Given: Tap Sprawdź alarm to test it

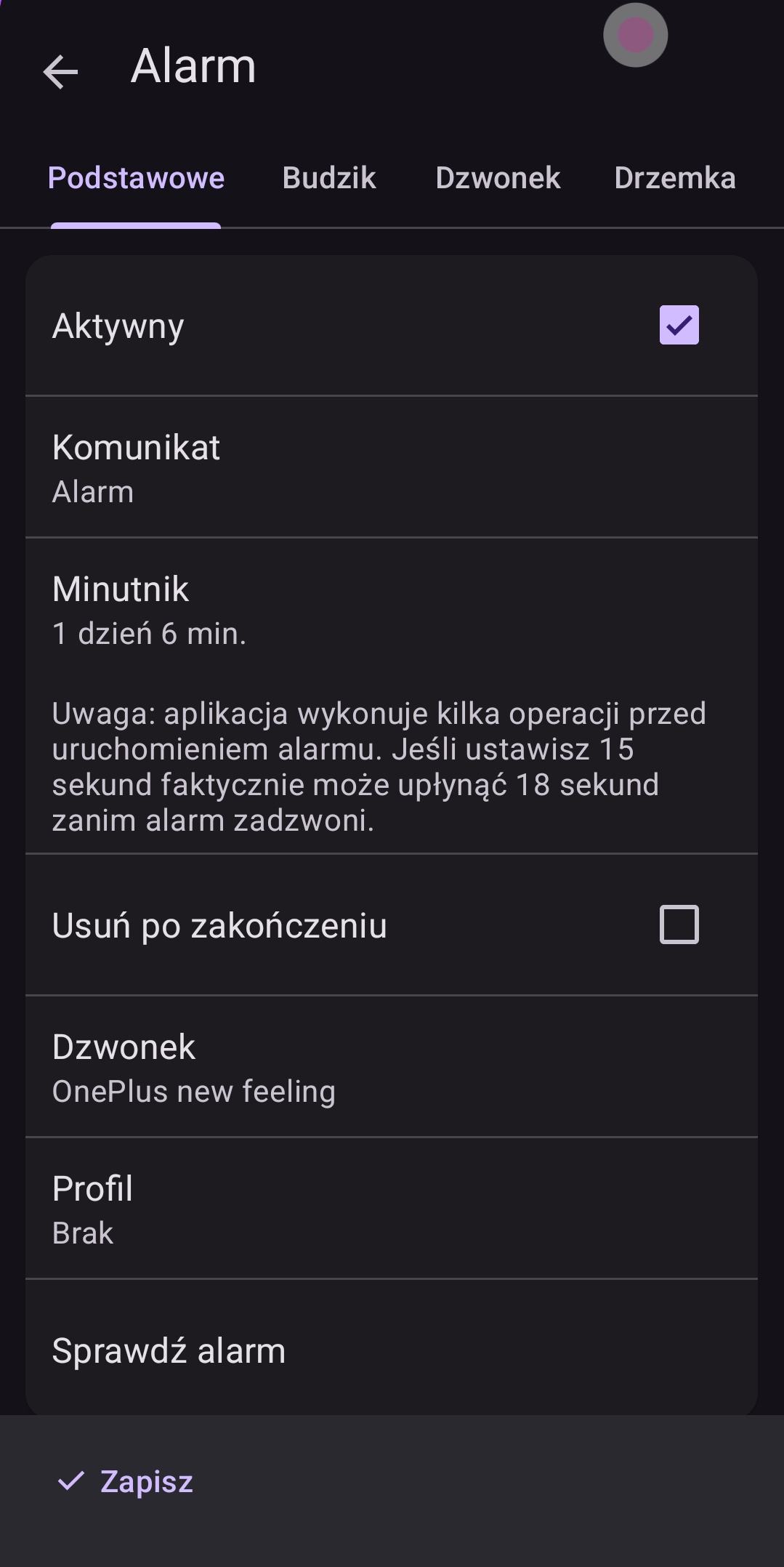Looking at the screenshot, I should coord(391,1351).
